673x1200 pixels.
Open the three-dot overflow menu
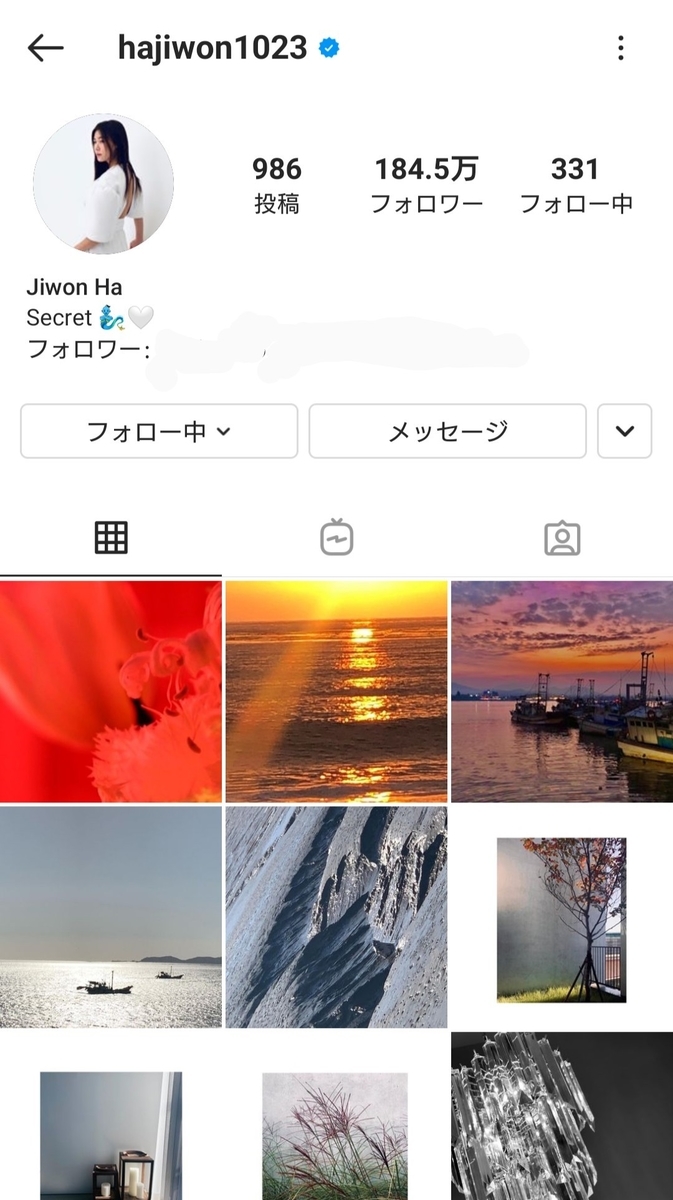click(x=621, y=47)
